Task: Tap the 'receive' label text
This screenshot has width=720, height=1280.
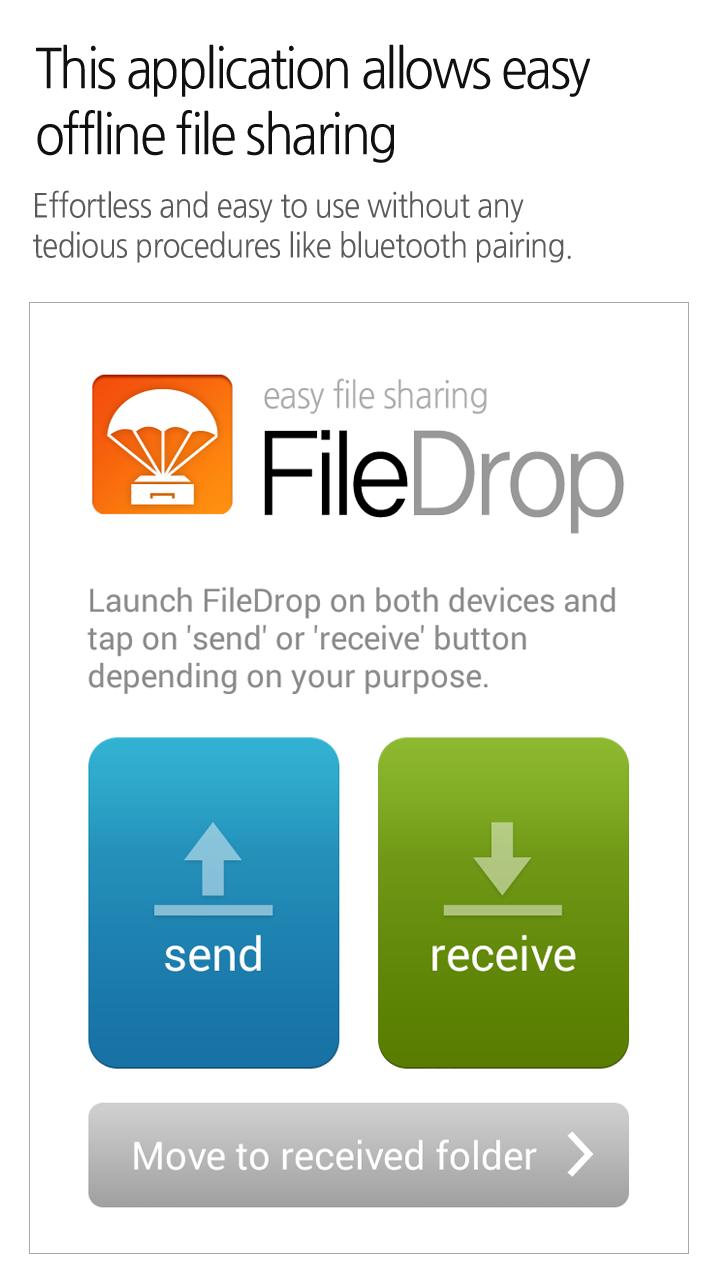Action: coord(503,955)
